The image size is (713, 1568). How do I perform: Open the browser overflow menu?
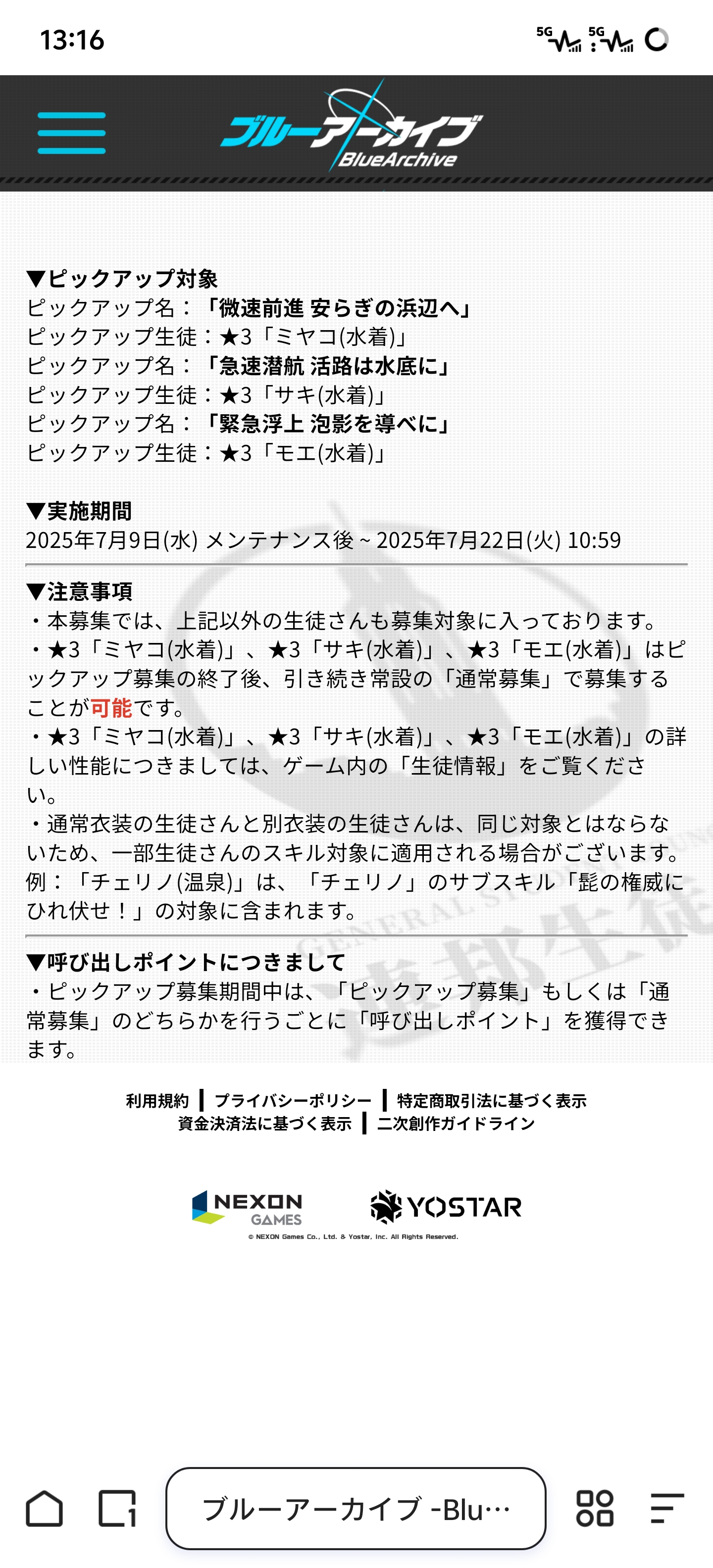click(x=667, y=1508)
